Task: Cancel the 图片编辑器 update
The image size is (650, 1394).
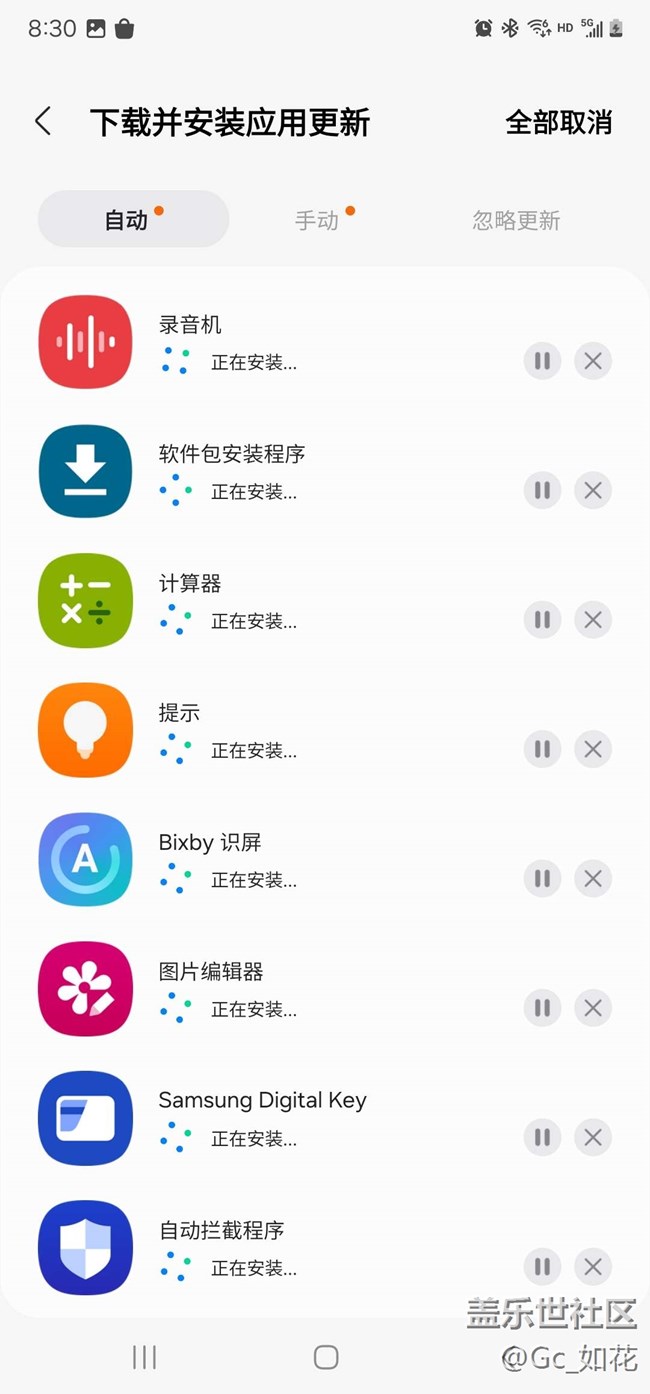Action: click(593, 1008)
